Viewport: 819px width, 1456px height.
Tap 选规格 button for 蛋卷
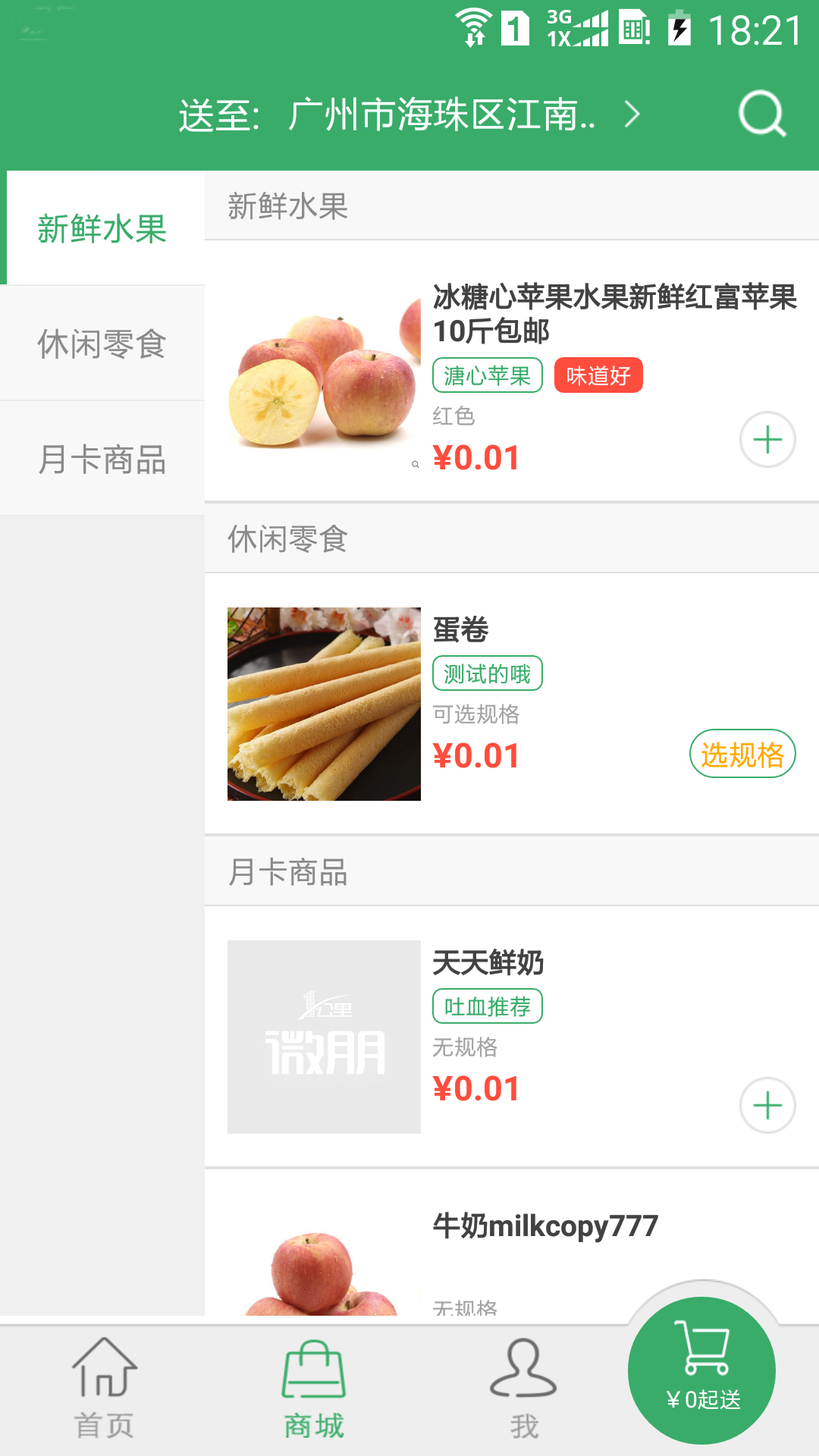(x=742, y=755)
